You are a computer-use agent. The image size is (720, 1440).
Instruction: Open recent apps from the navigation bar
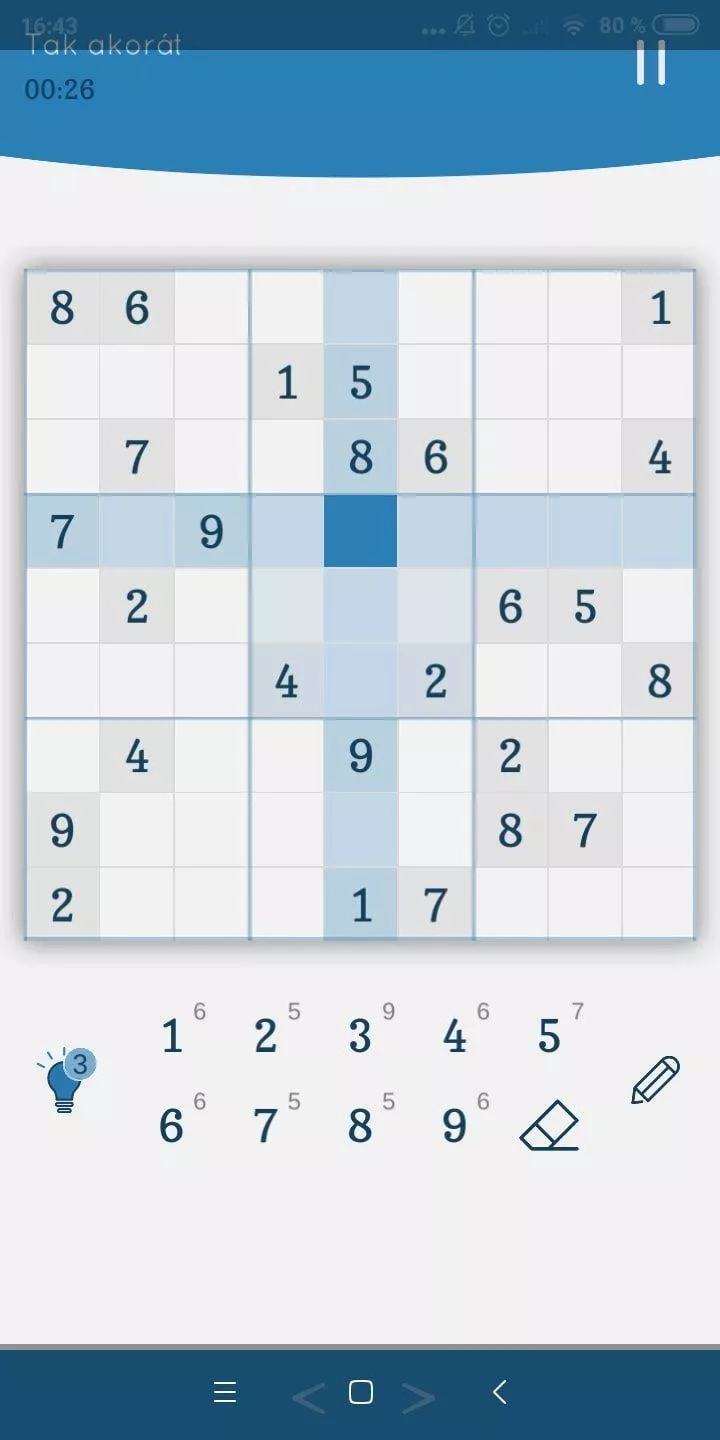click(225, 1392)
